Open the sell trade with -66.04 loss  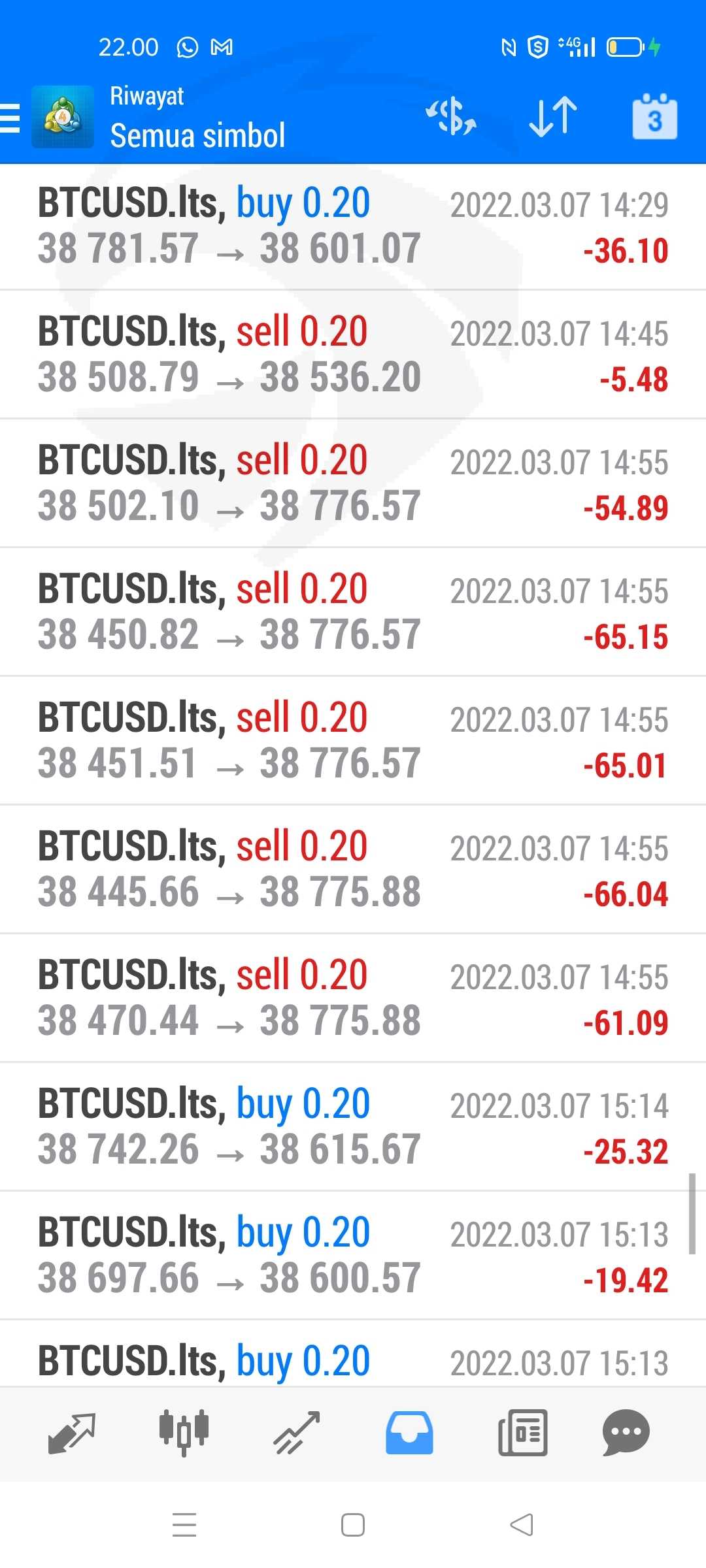(353, 870)
